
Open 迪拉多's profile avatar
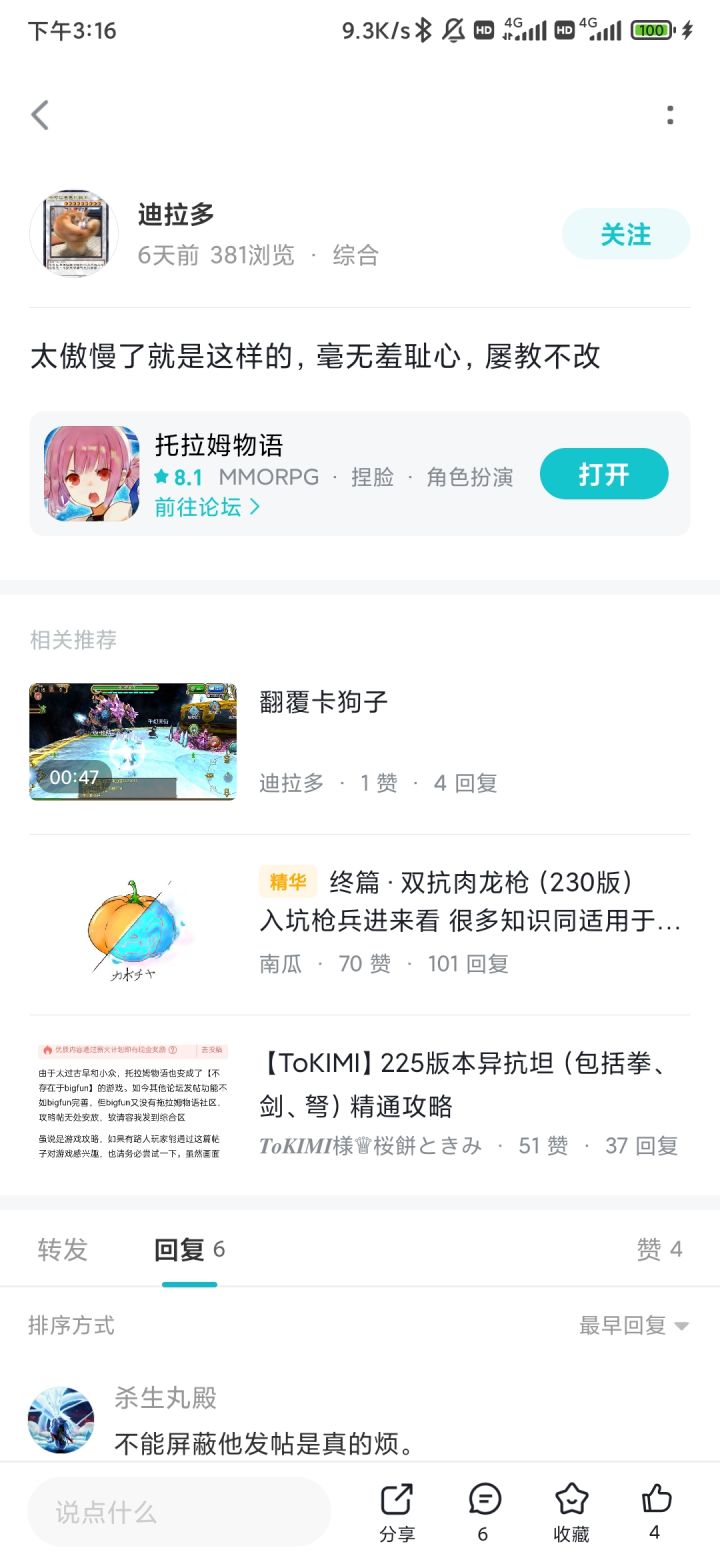[73, 234]
